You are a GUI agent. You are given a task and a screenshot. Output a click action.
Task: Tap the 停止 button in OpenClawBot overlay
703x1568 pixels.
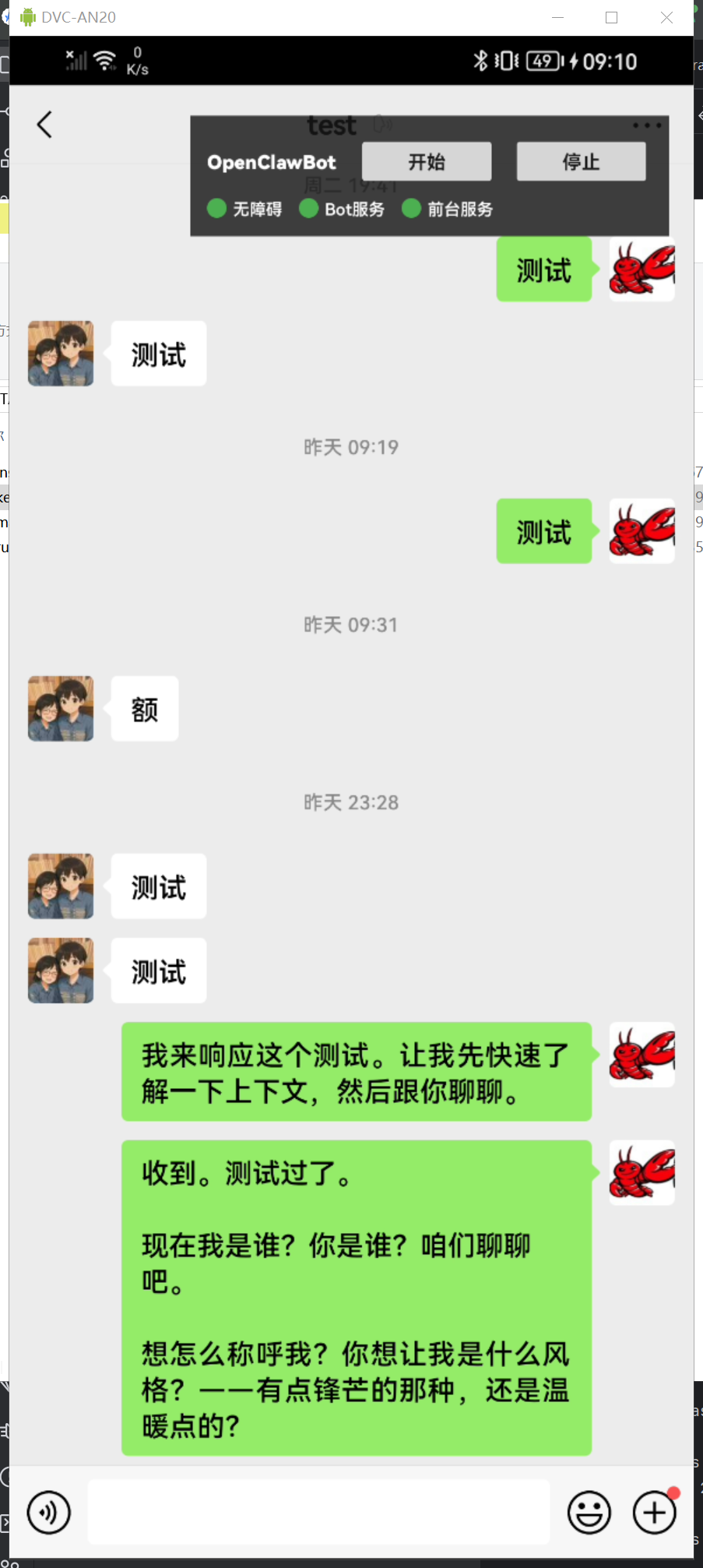pos(581,162)
